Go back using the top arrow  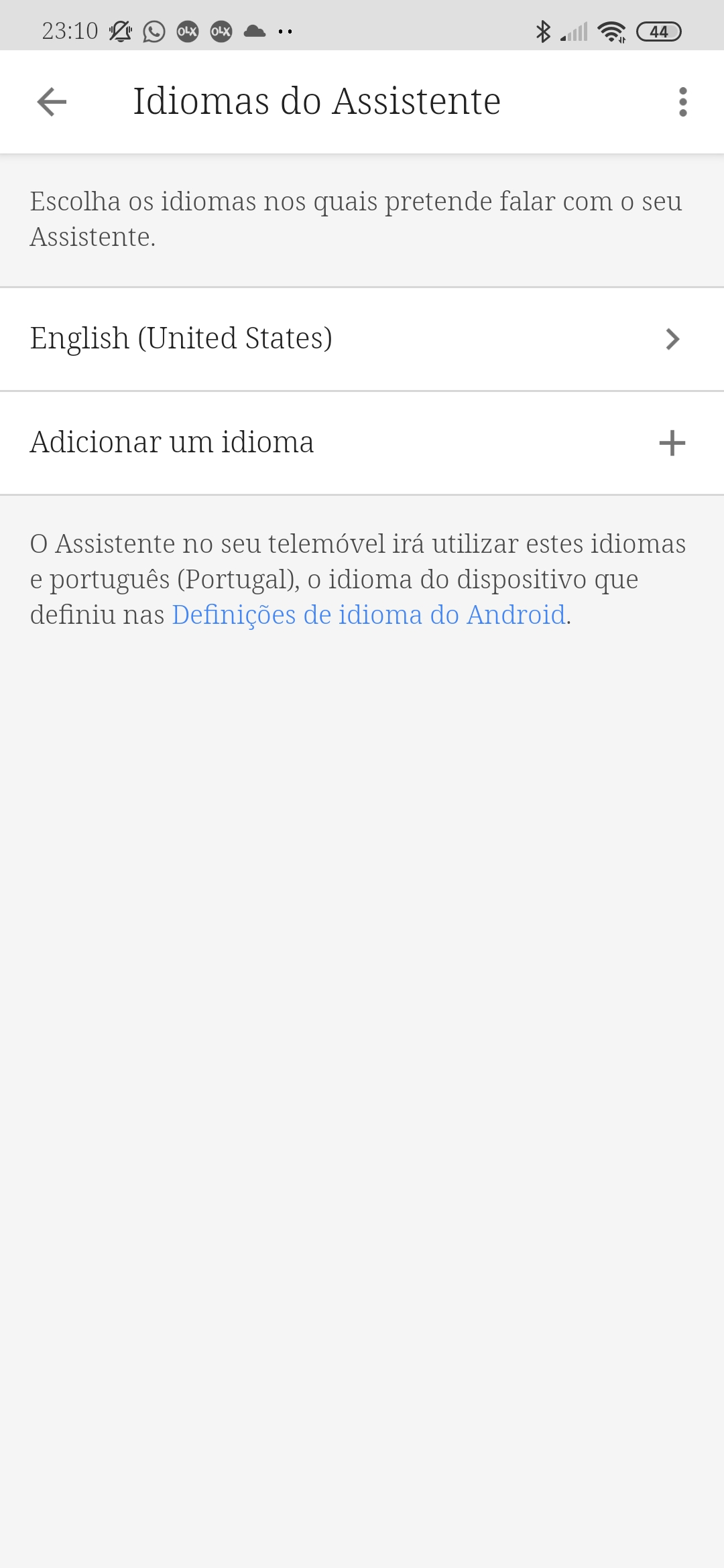point(52,102)
